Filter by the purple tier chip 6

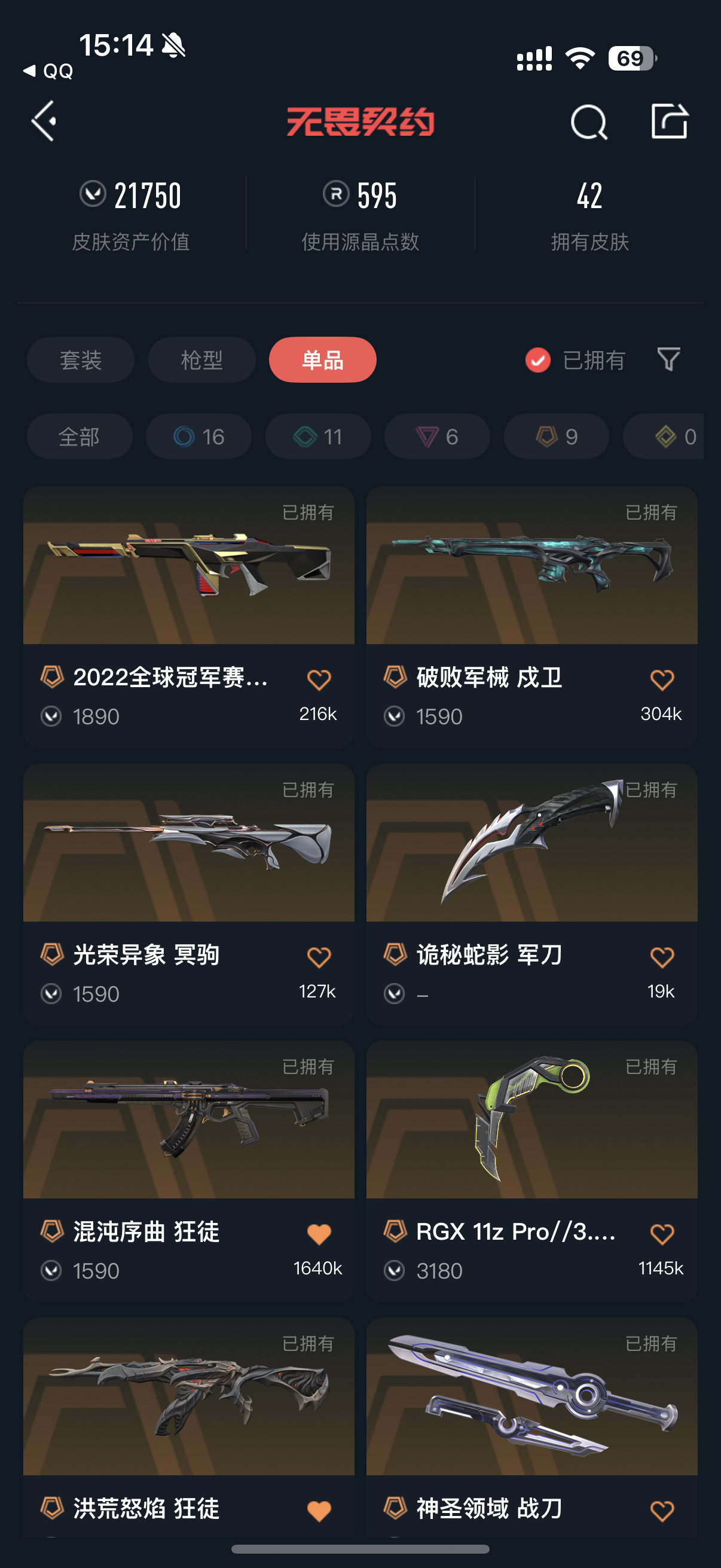[437, 437]
